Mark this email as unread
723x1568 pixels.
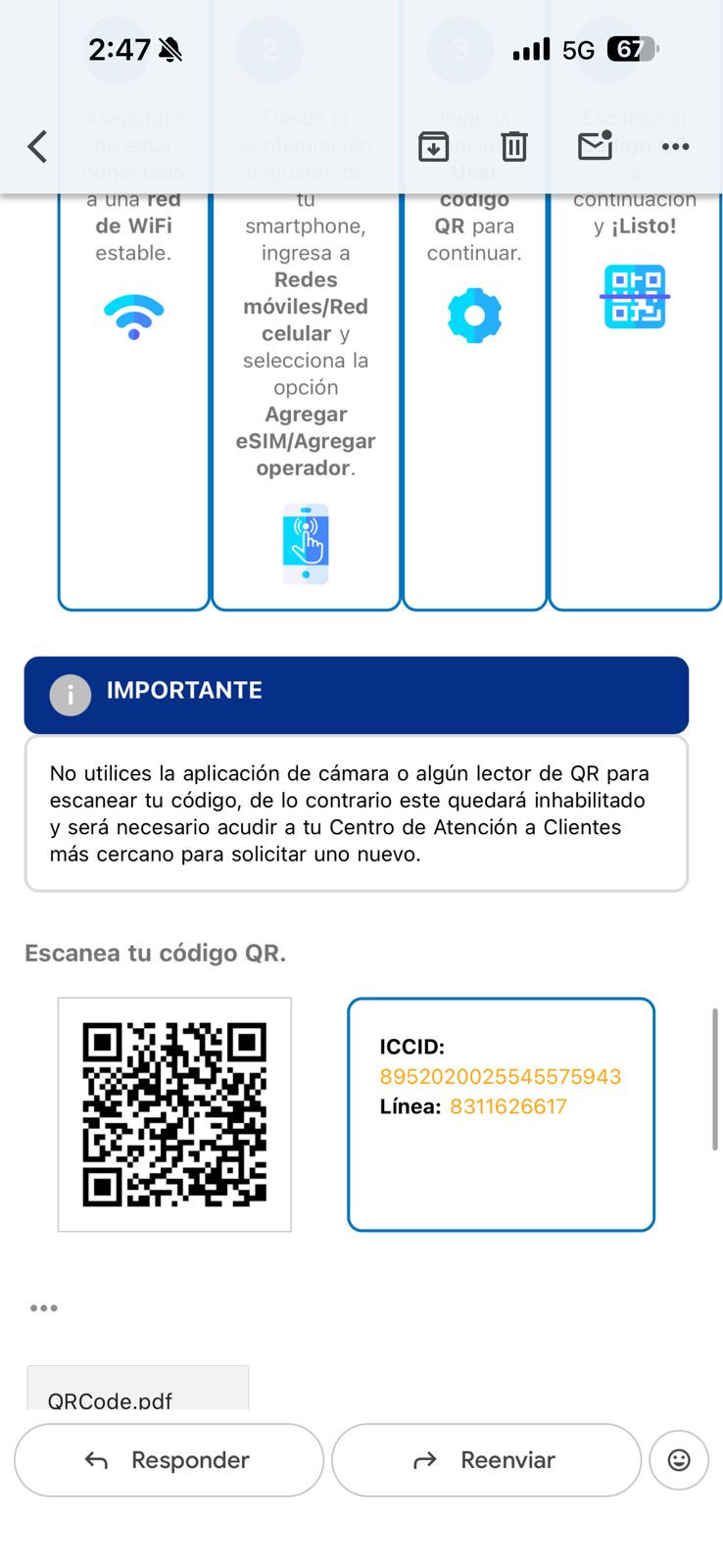click(595, 146)
